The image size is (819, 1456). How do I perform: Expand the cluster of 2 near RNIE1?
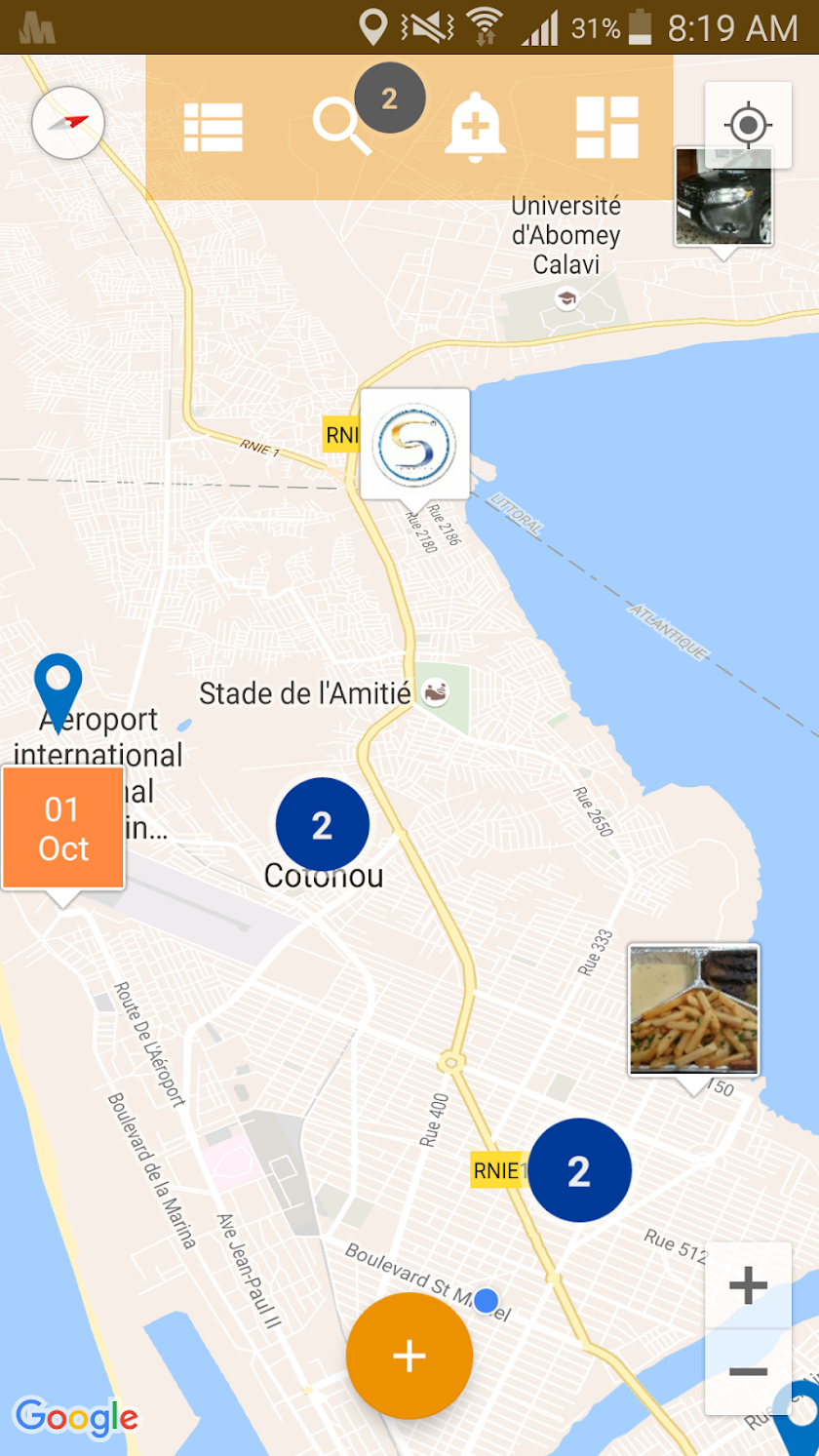579,1170
